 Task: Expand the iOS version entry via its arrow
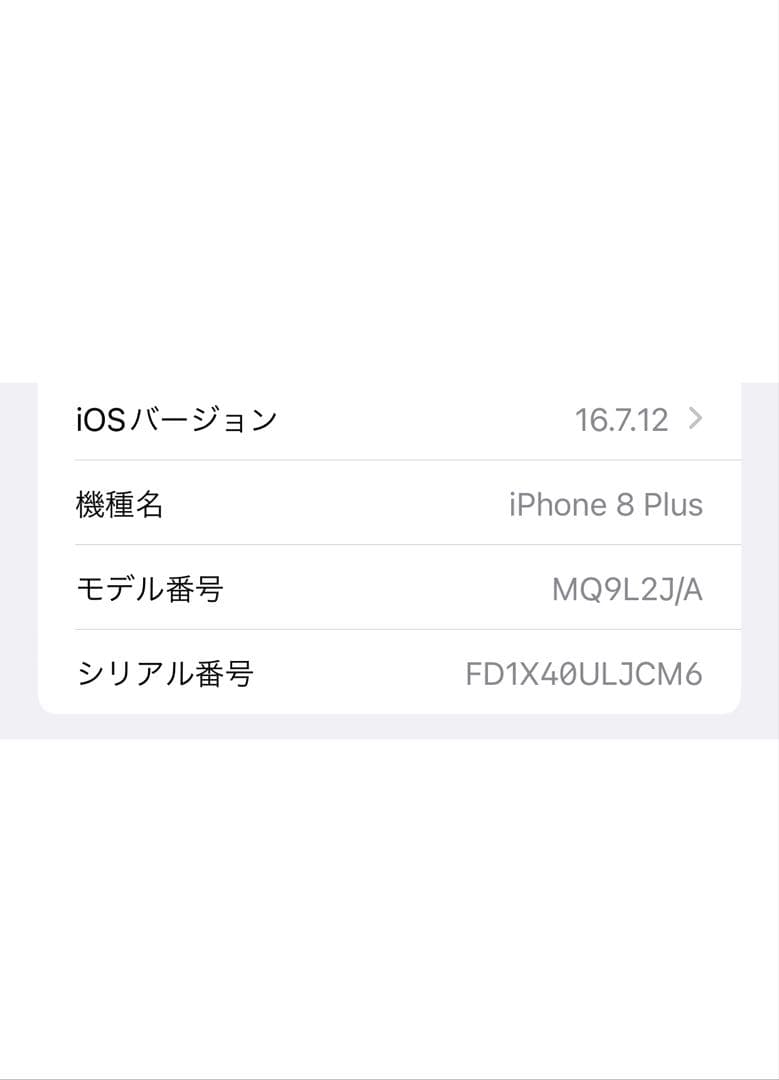[698, 419]
